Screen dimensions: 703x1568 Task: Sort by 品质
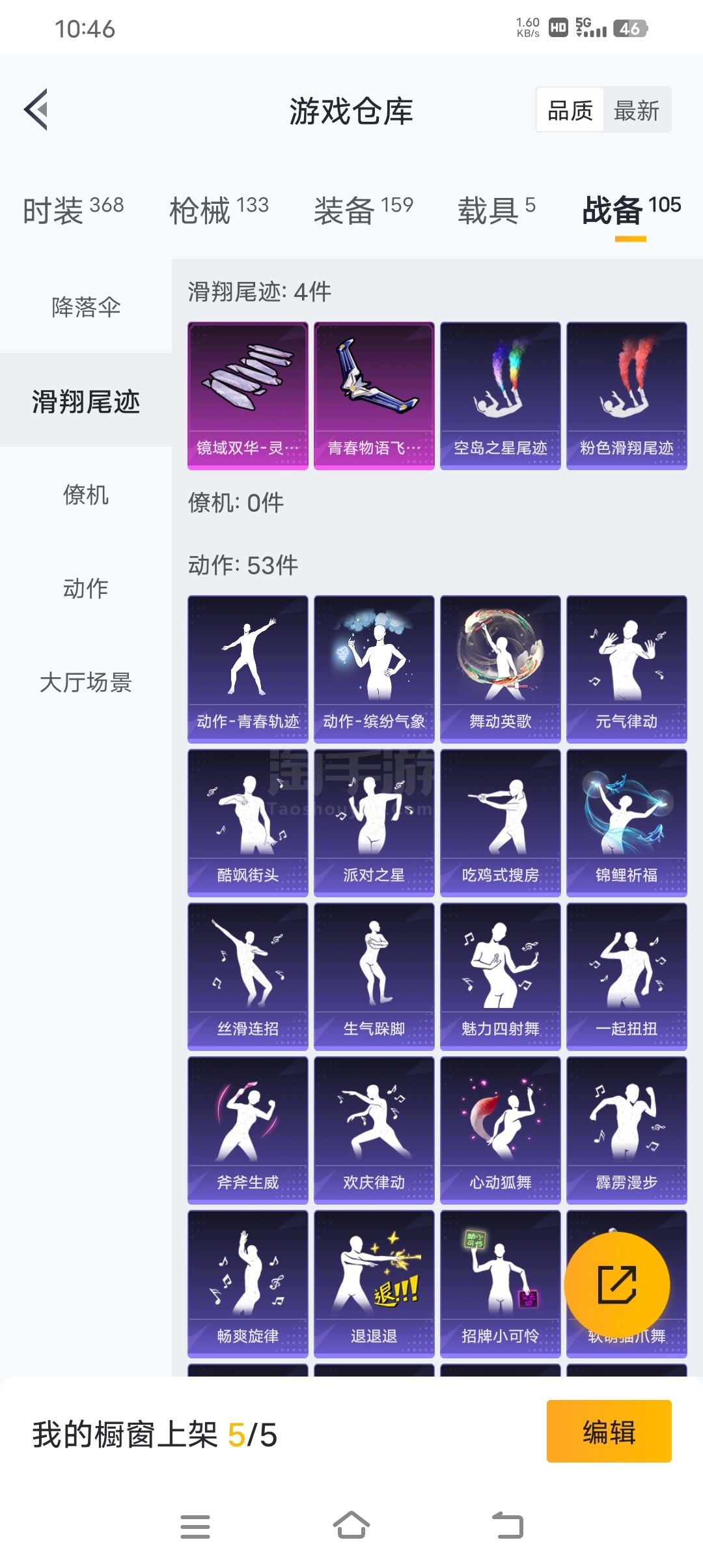570,110
